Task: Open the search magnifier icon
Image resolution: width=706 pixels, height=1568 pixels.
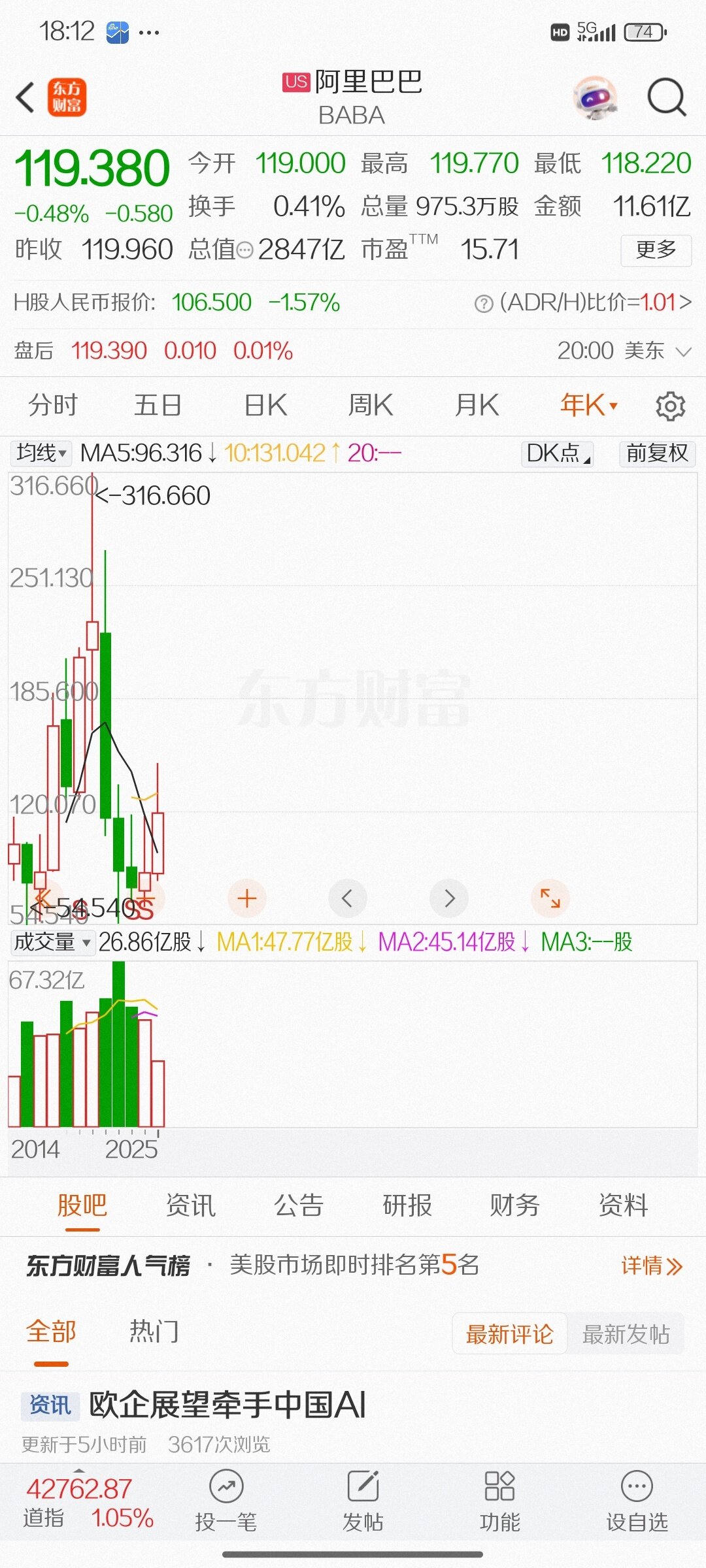Action: click(666, 97)
